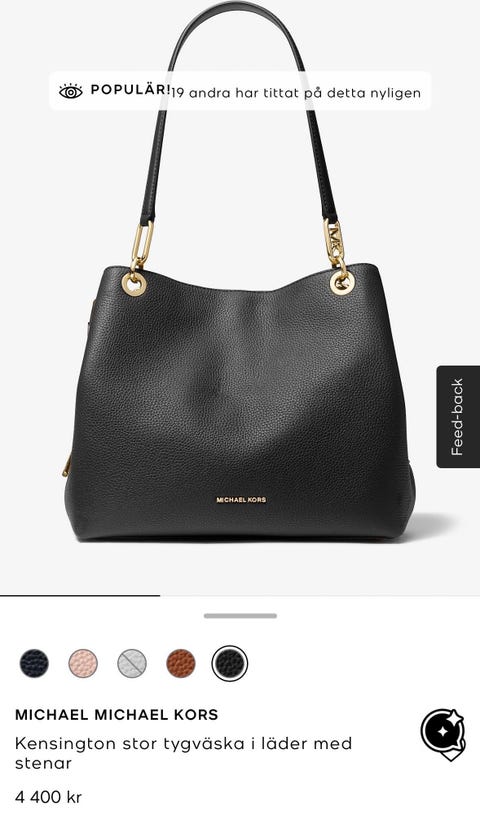Screen dimensions: 480x837
Task: Tap the selected black color swatch
Action: click(x=230, y=664)
